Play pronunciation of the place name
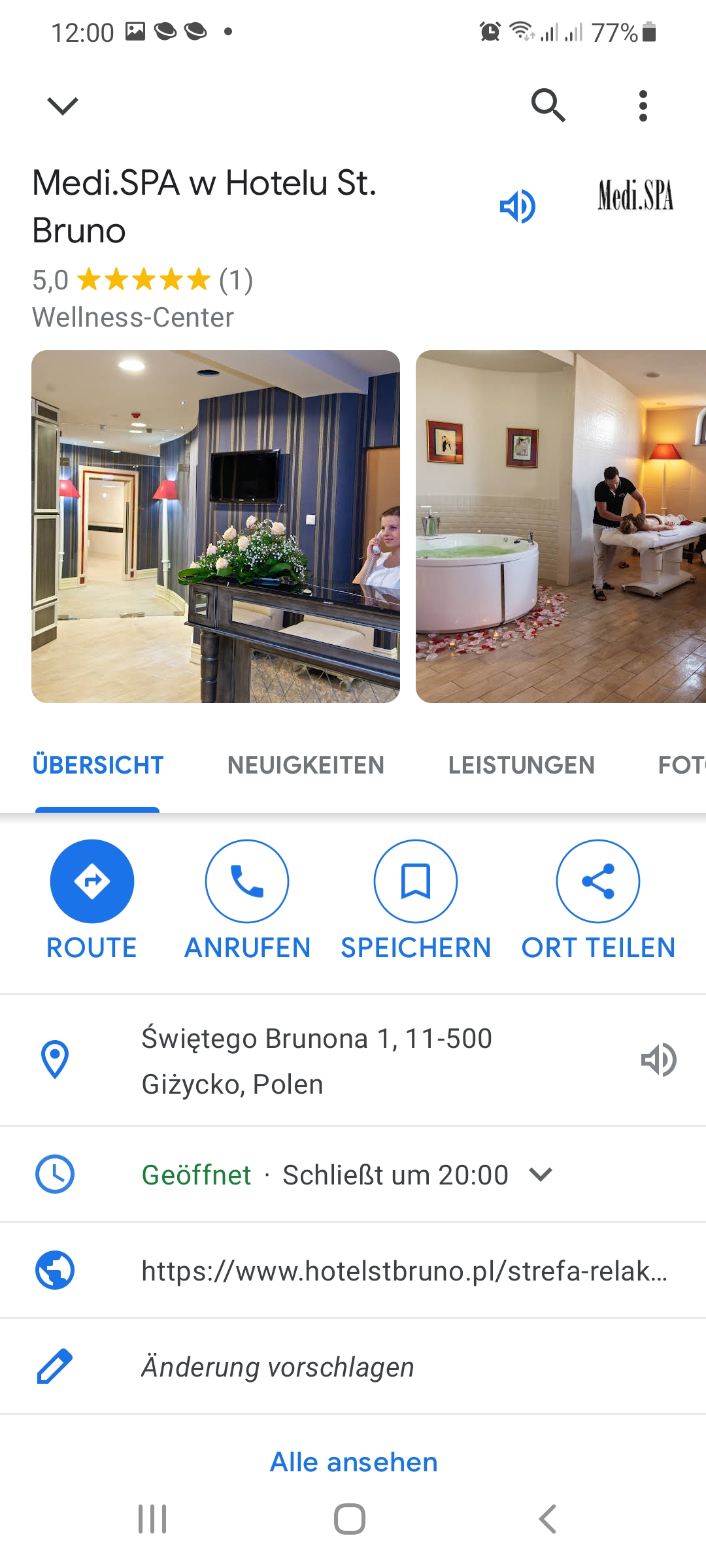 [517, 207]
